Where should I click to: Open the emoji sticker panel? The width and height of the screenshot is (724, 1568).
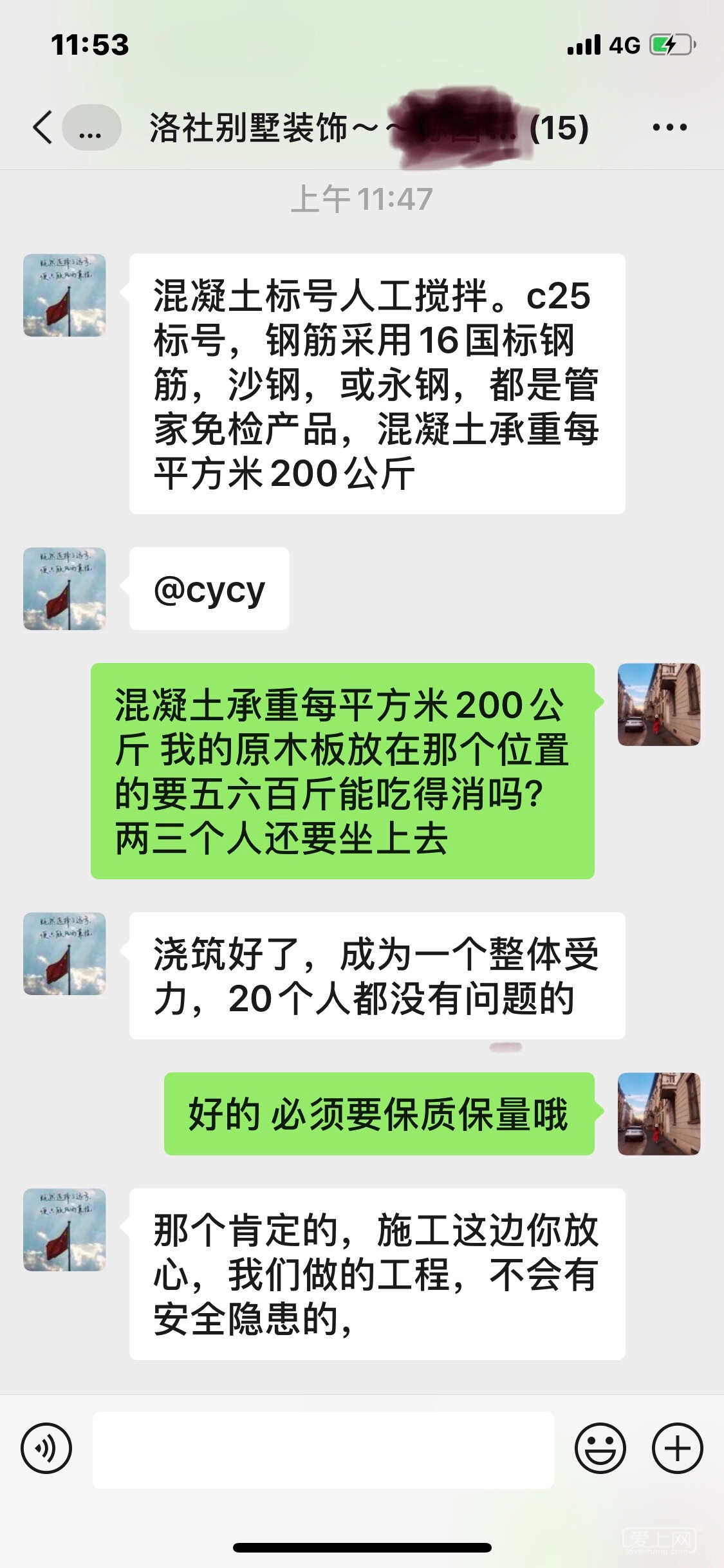600,1449
